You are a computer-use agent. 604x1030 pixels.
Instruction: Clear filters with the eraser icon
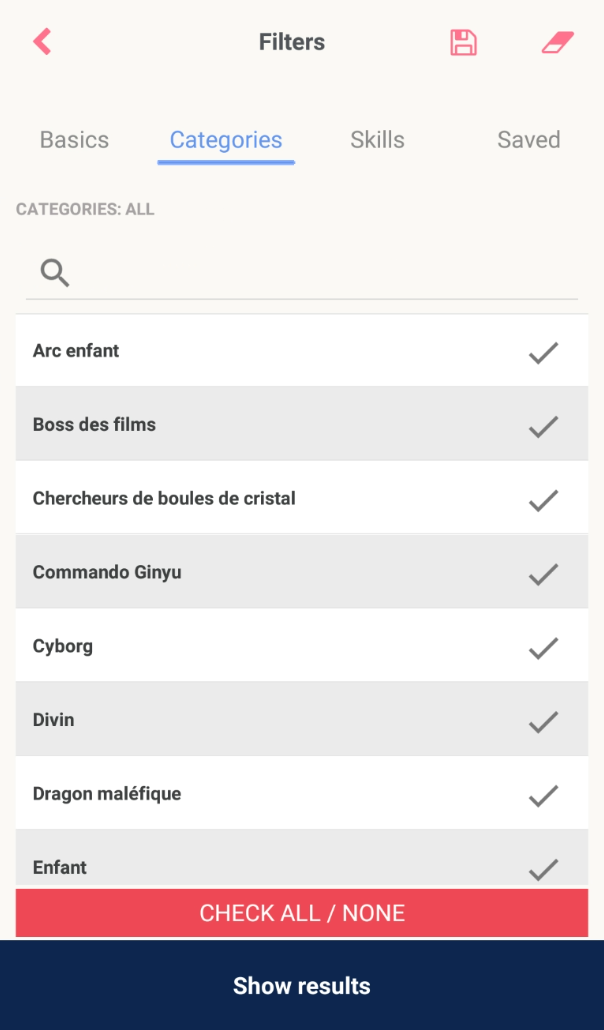pyautogui.click(x=557, y=42)
